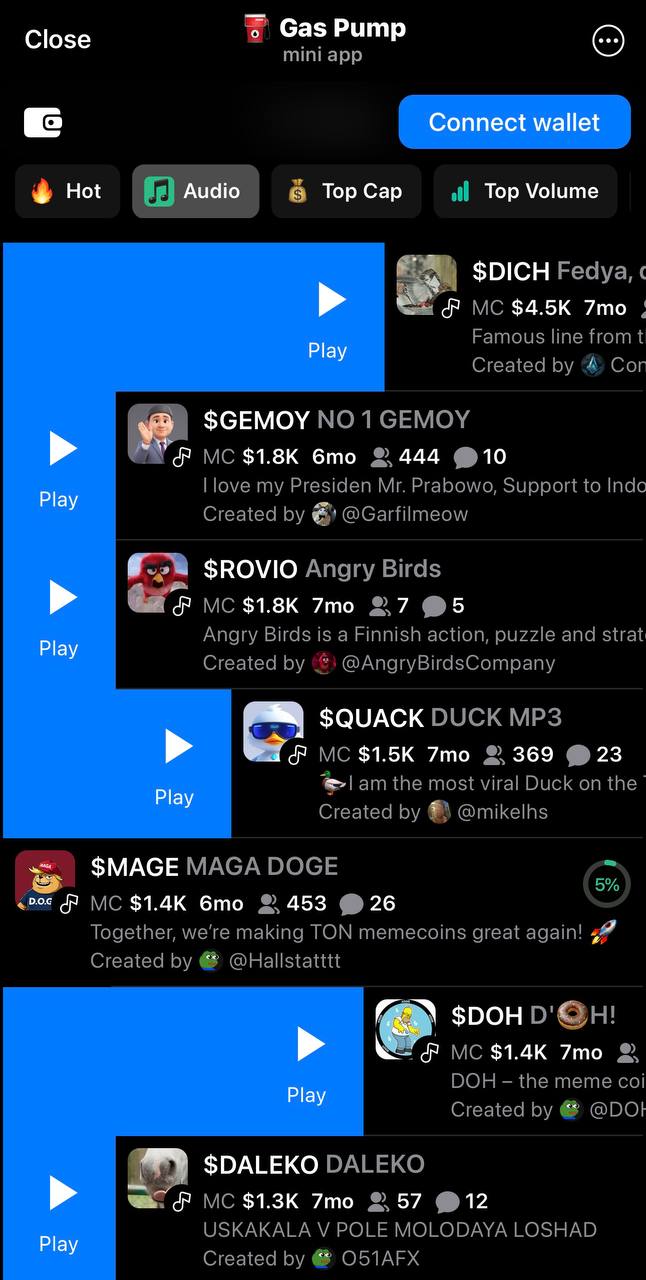
Task: Open the wallet icon
Action: [43, 123]
